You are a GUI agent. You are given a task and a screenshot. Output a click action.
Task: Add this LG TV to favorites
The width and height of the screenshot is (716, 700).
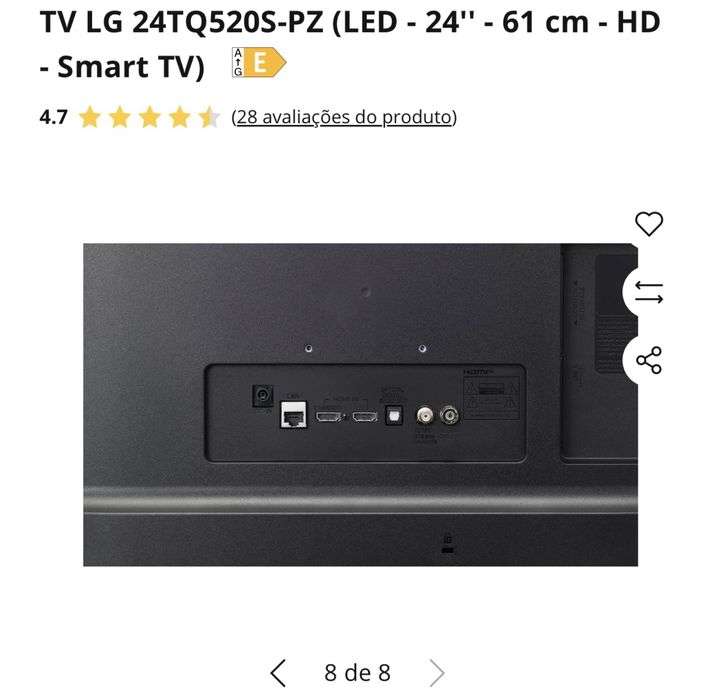[649, 224]
